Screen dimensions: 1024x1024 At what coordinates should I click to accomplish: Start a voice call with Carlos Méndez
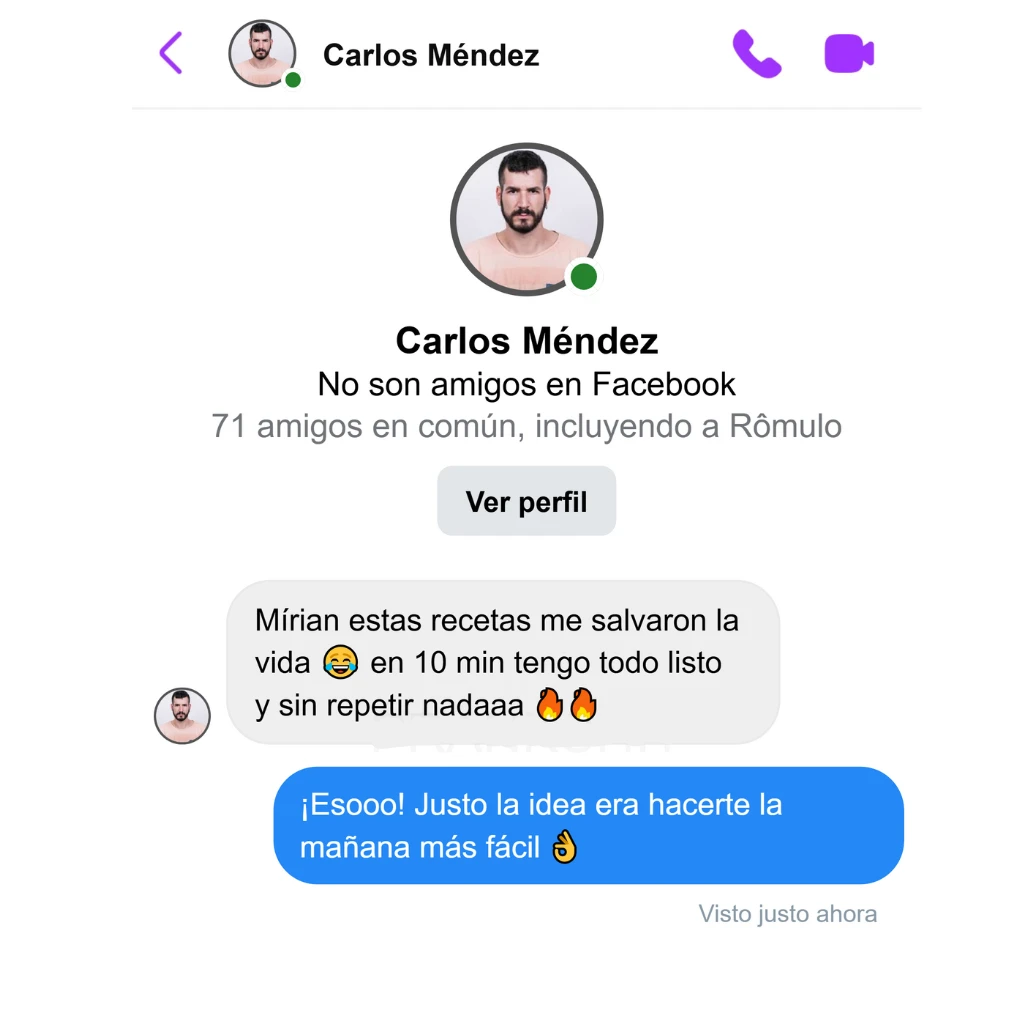tap(756, 53)
